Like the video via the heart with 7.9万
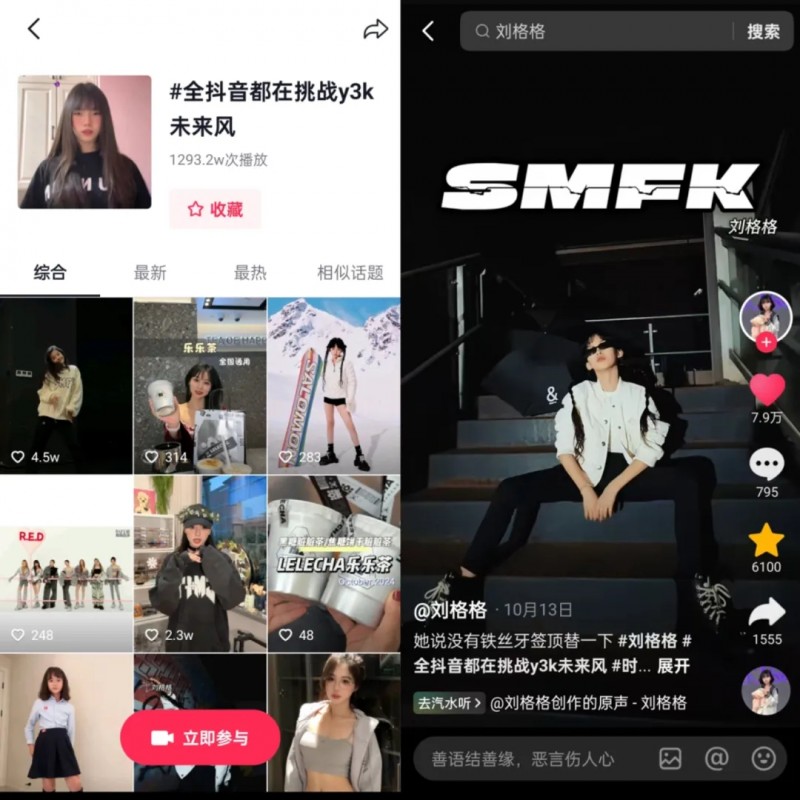The width and height of the screenshot is (800, 800). click(767, 390)
